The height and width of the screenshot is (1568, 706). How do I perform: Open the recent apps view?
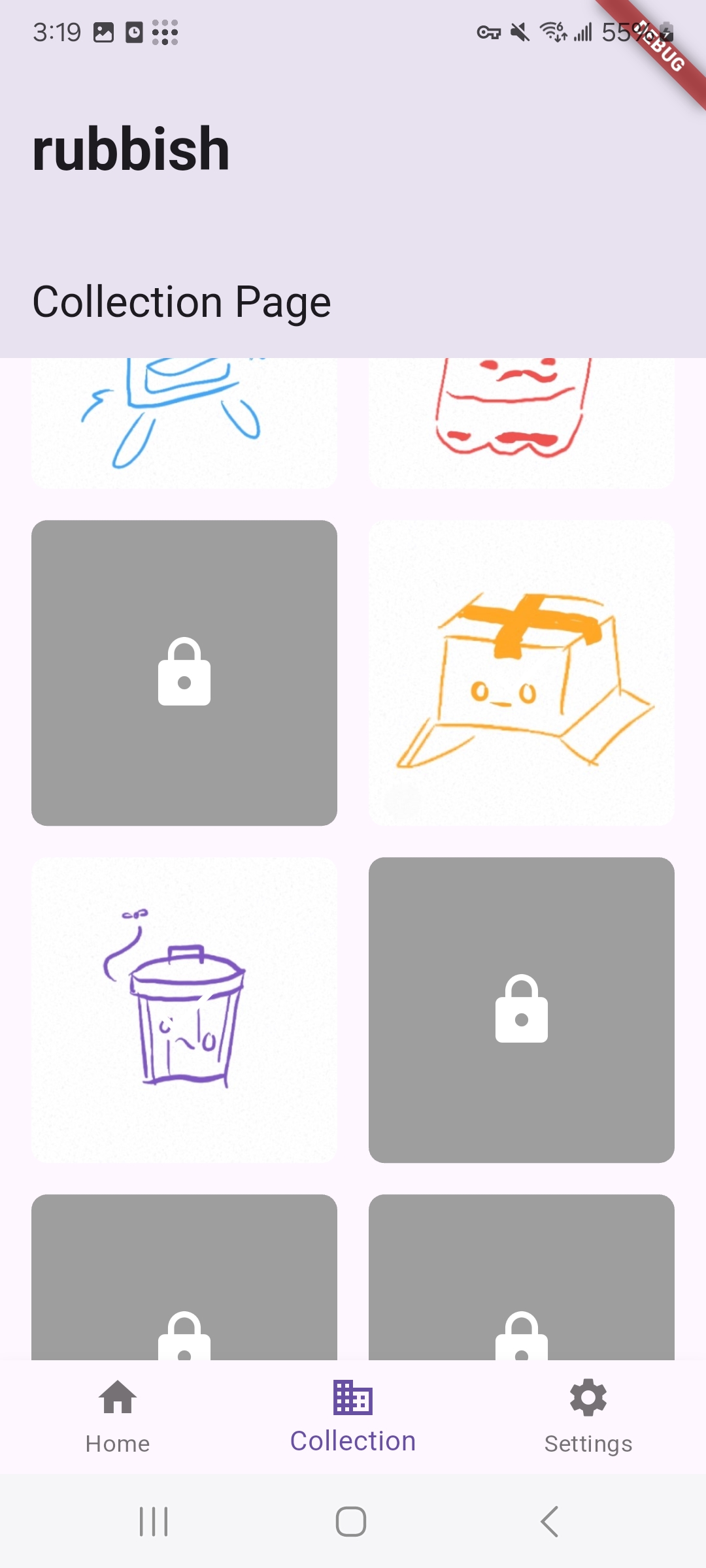154,1522
